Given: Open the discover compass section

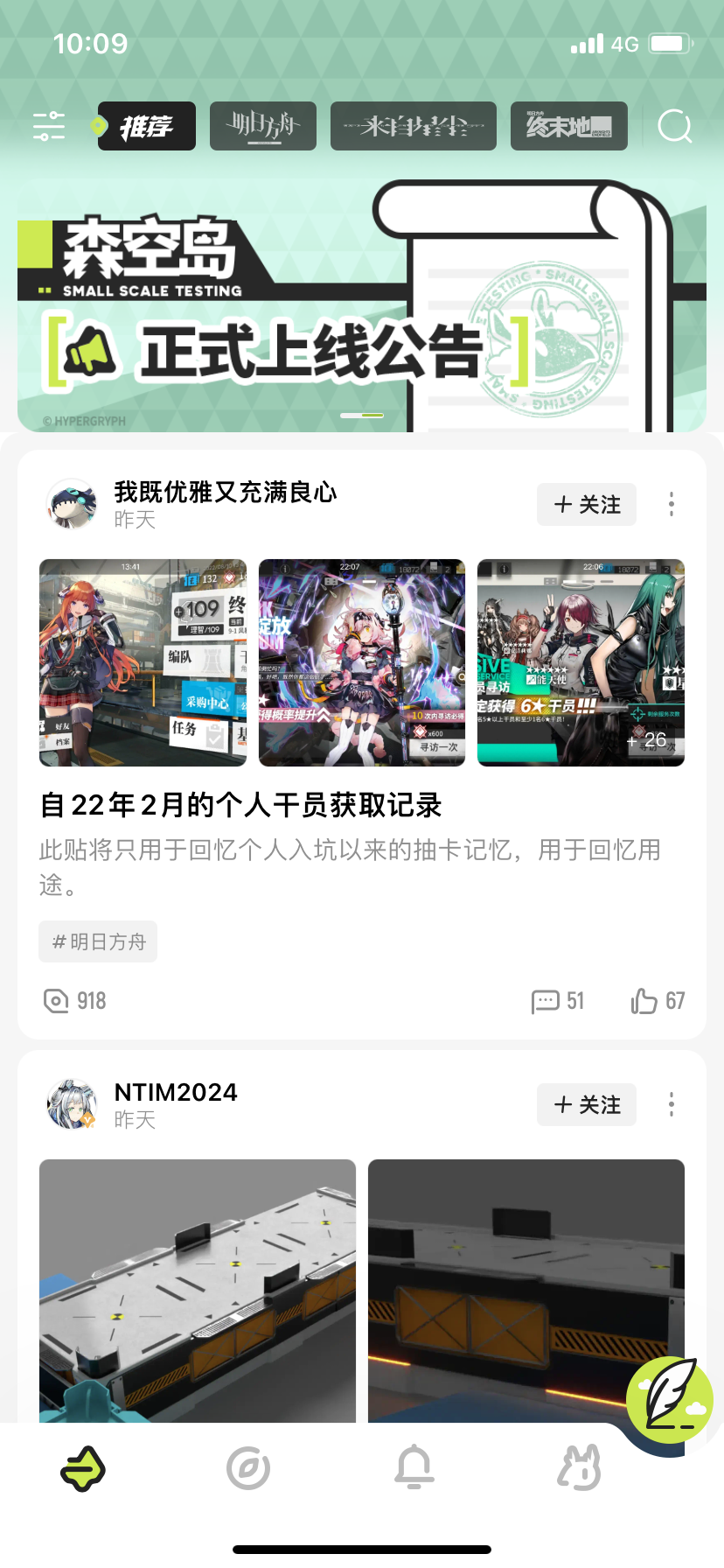Looking at the screenshot, I should [x=247, y=1467].
